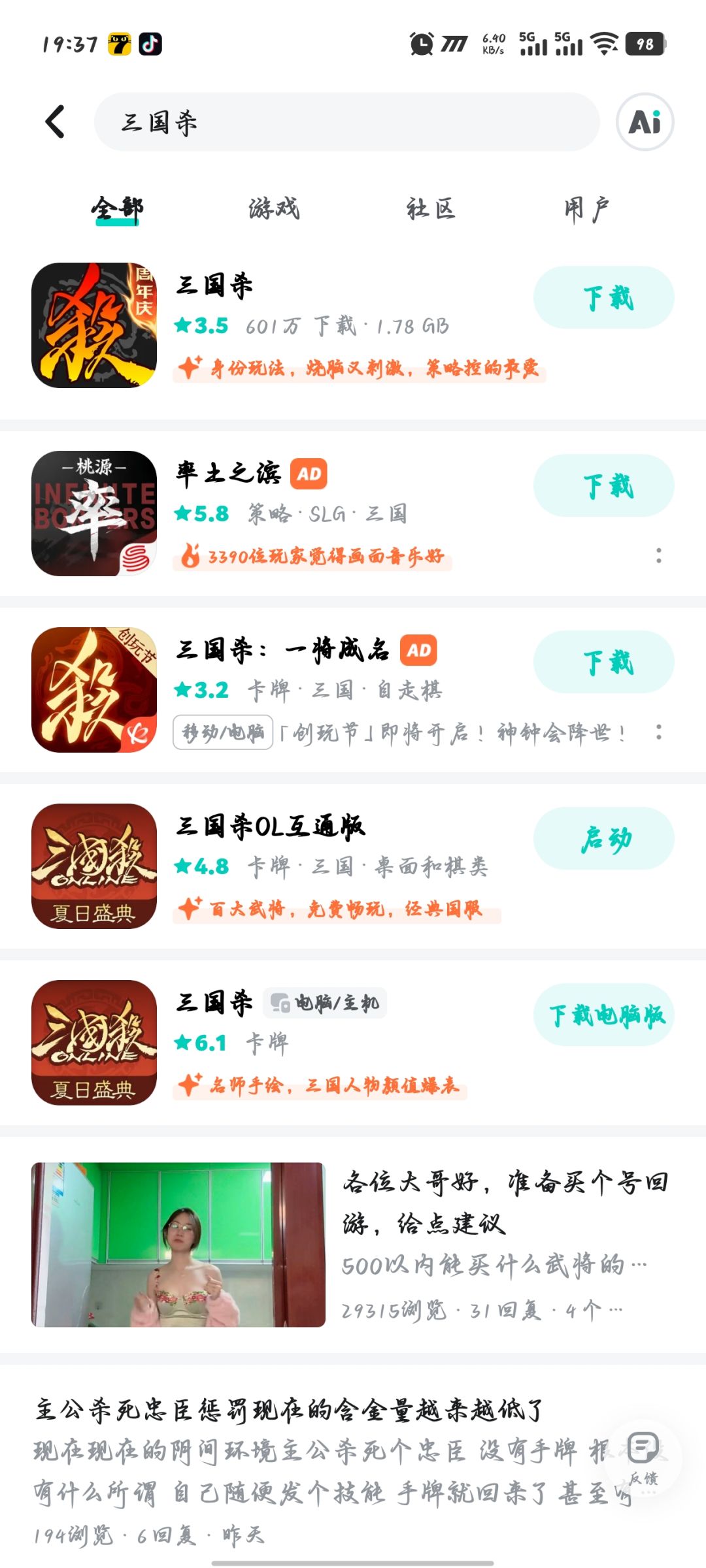Screen dimensions: 706x1568
Task: Open the Ai assistant button
Action: (645, 122)
